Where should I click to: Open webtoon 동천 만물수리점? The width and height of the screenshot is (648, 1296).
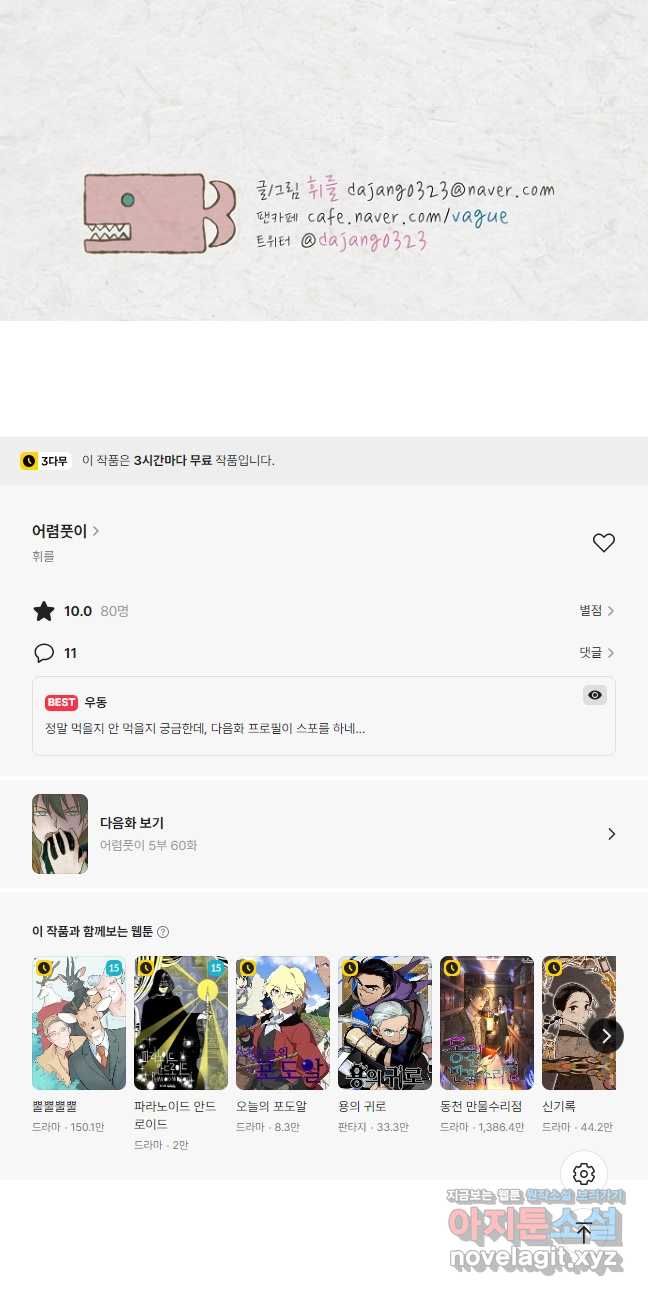pos(487,1023)
